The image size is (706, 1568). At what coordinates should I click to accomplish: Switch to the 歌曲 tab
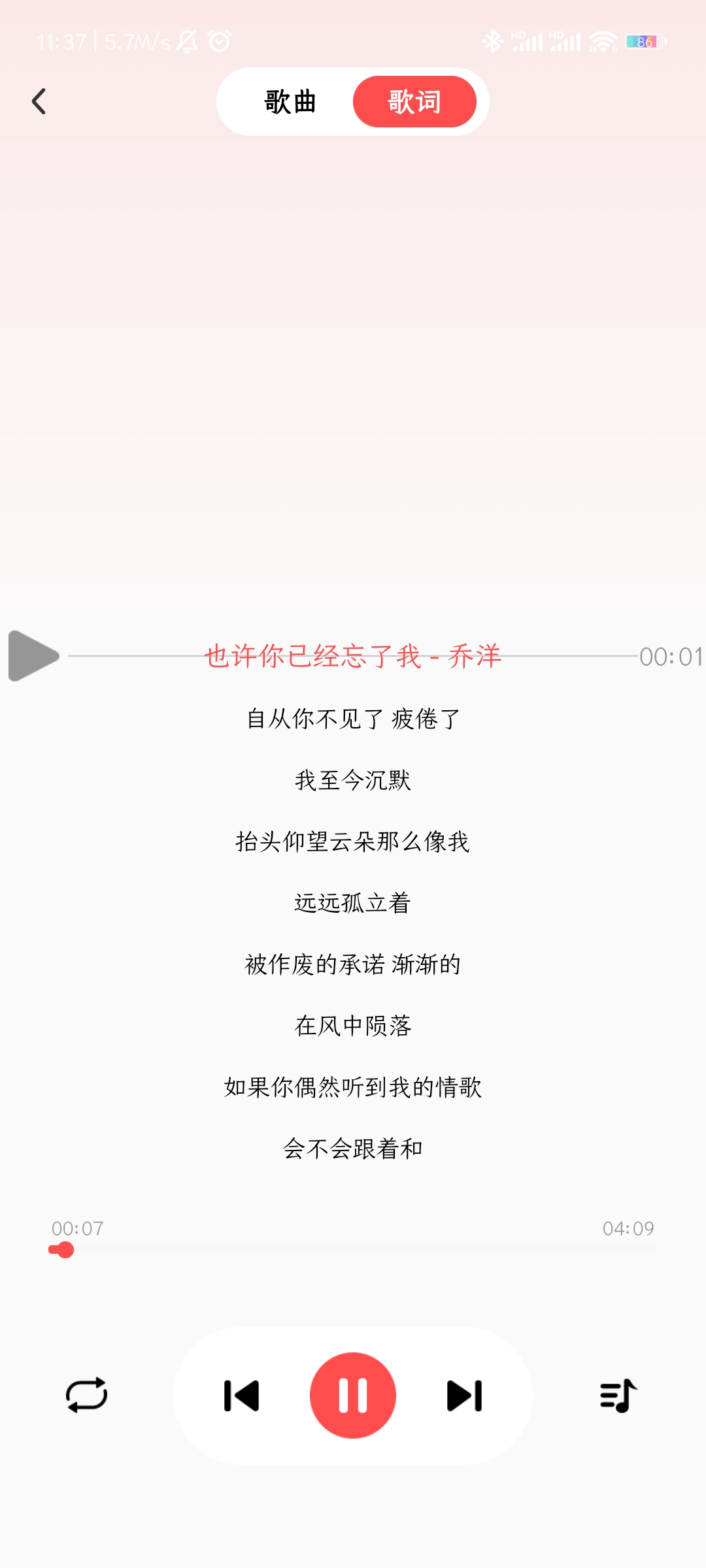point(288,101)
